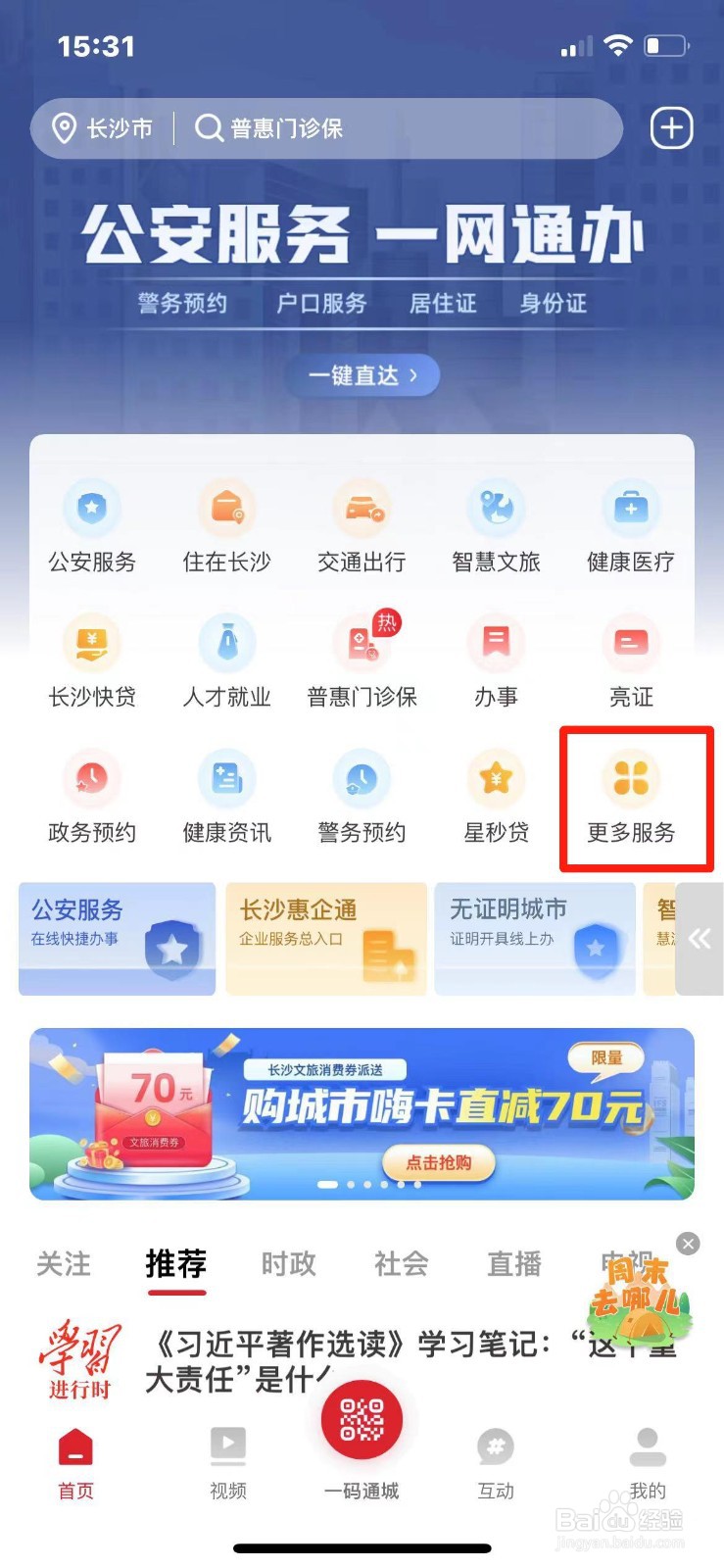Tap the 一键直达 button

tap(362, 375)
